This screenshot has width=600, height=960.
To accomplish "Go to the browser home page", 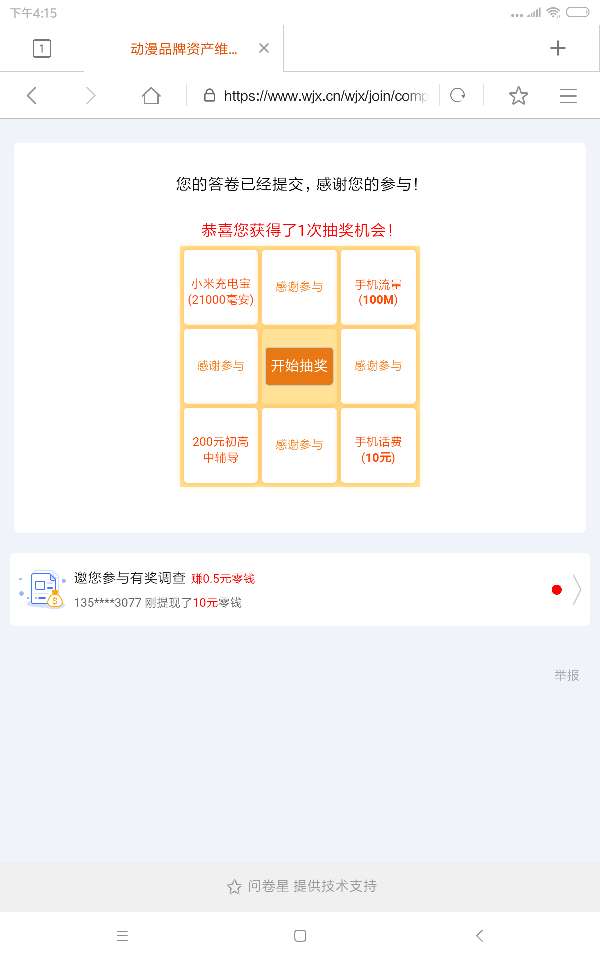I will (151, 96).
